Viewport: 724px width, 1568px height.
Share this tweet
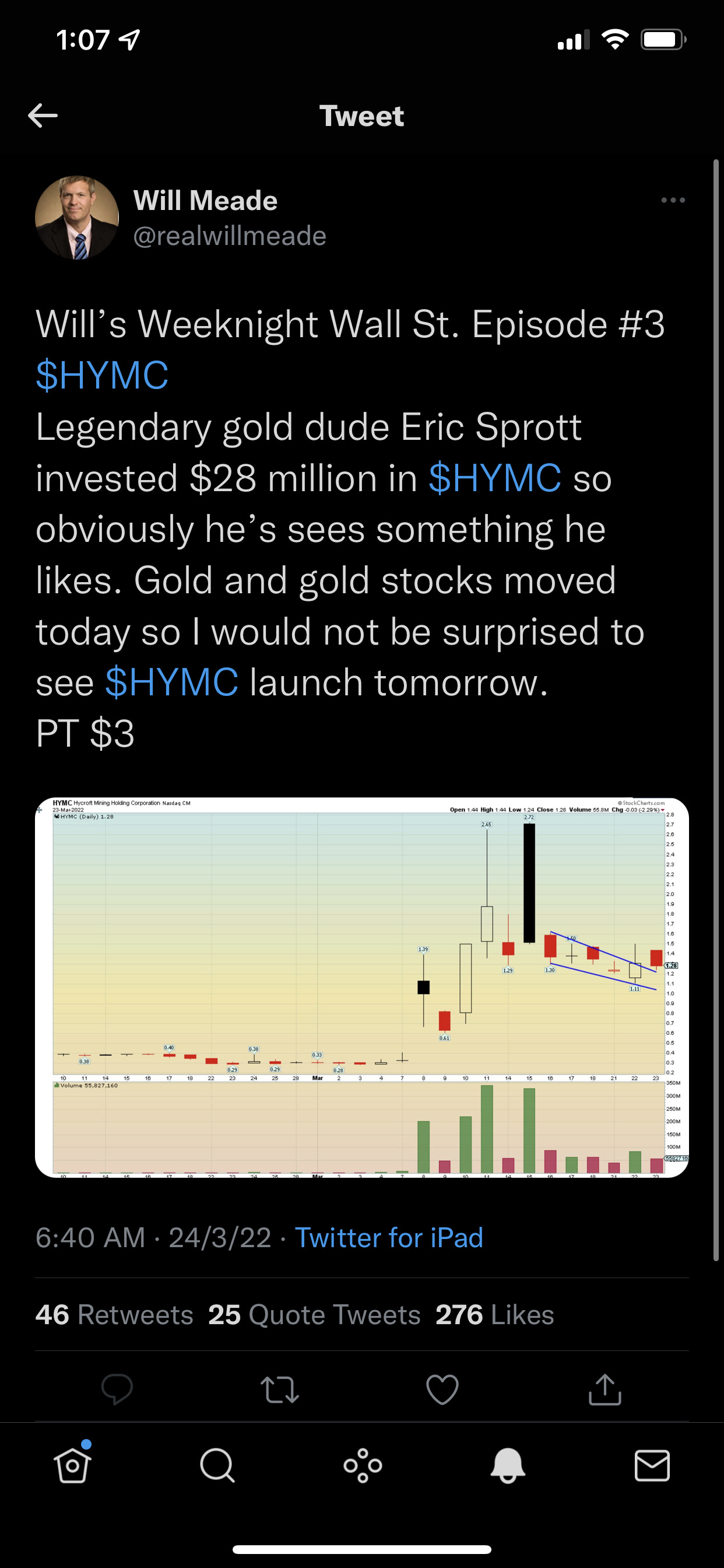[604, 1389]
